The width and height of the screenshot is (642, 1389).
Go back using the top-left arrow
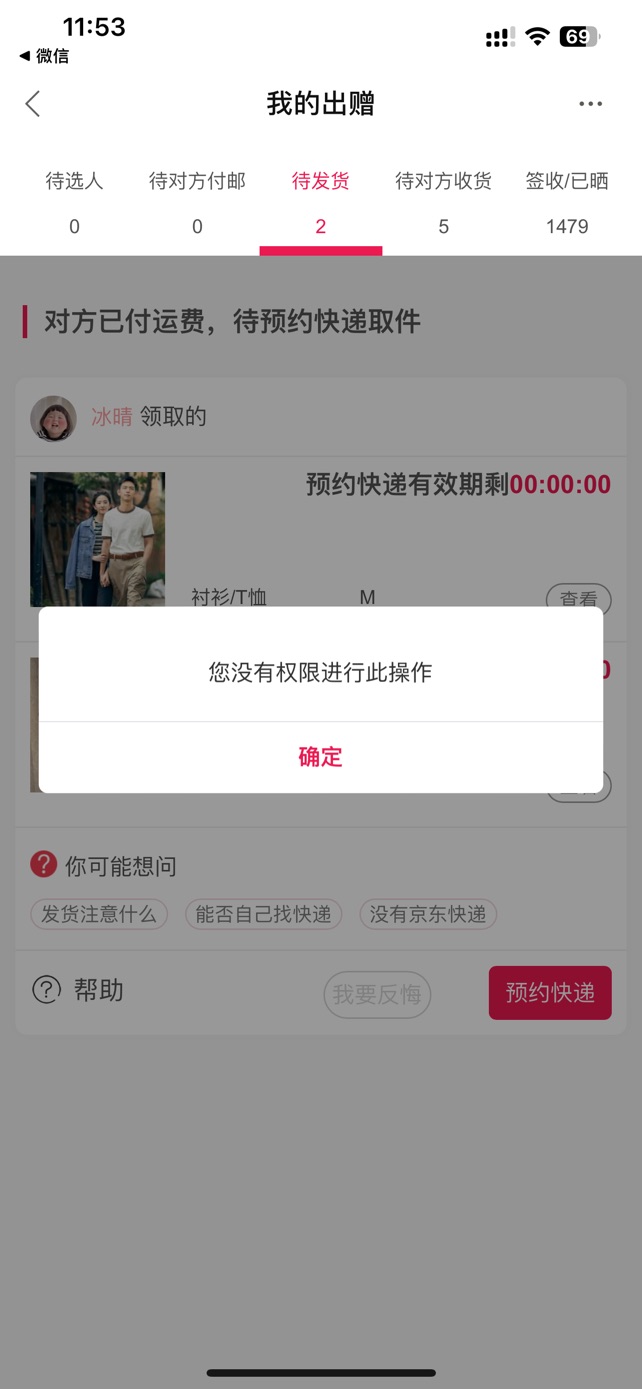[33, 104]
